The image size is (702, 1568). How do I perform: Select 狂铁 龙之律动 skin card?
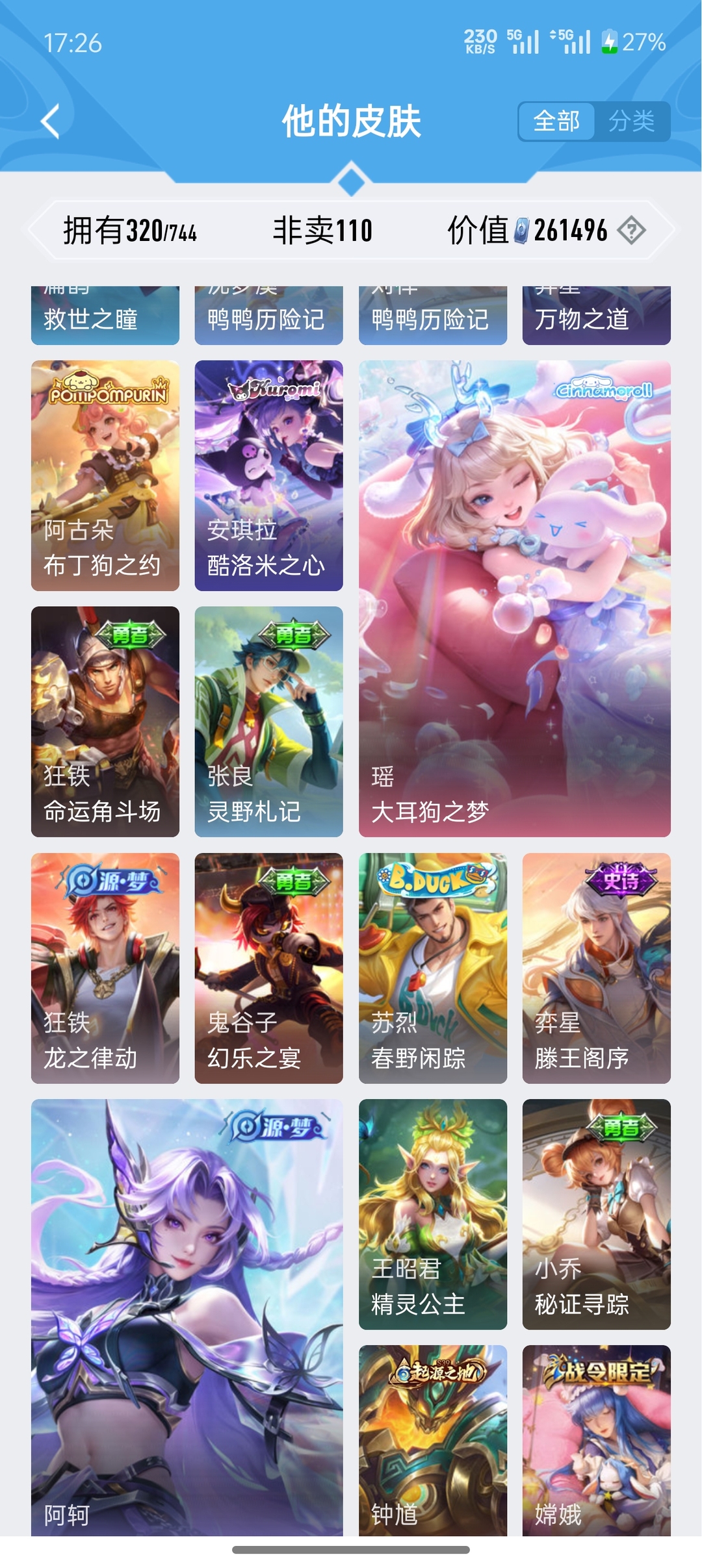(105, 967)
